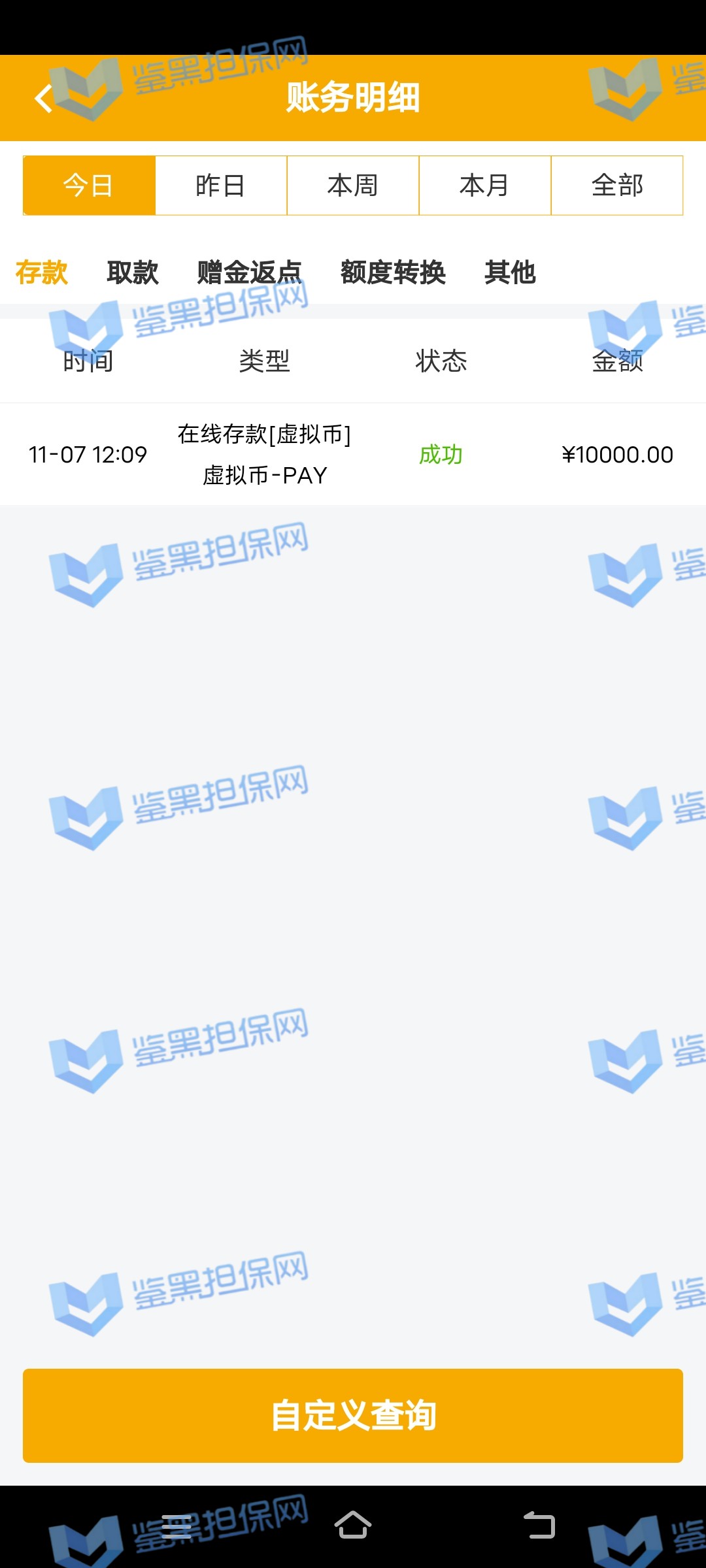
Task: Open the 取款 category tab
Action: [x=133, y=272]
